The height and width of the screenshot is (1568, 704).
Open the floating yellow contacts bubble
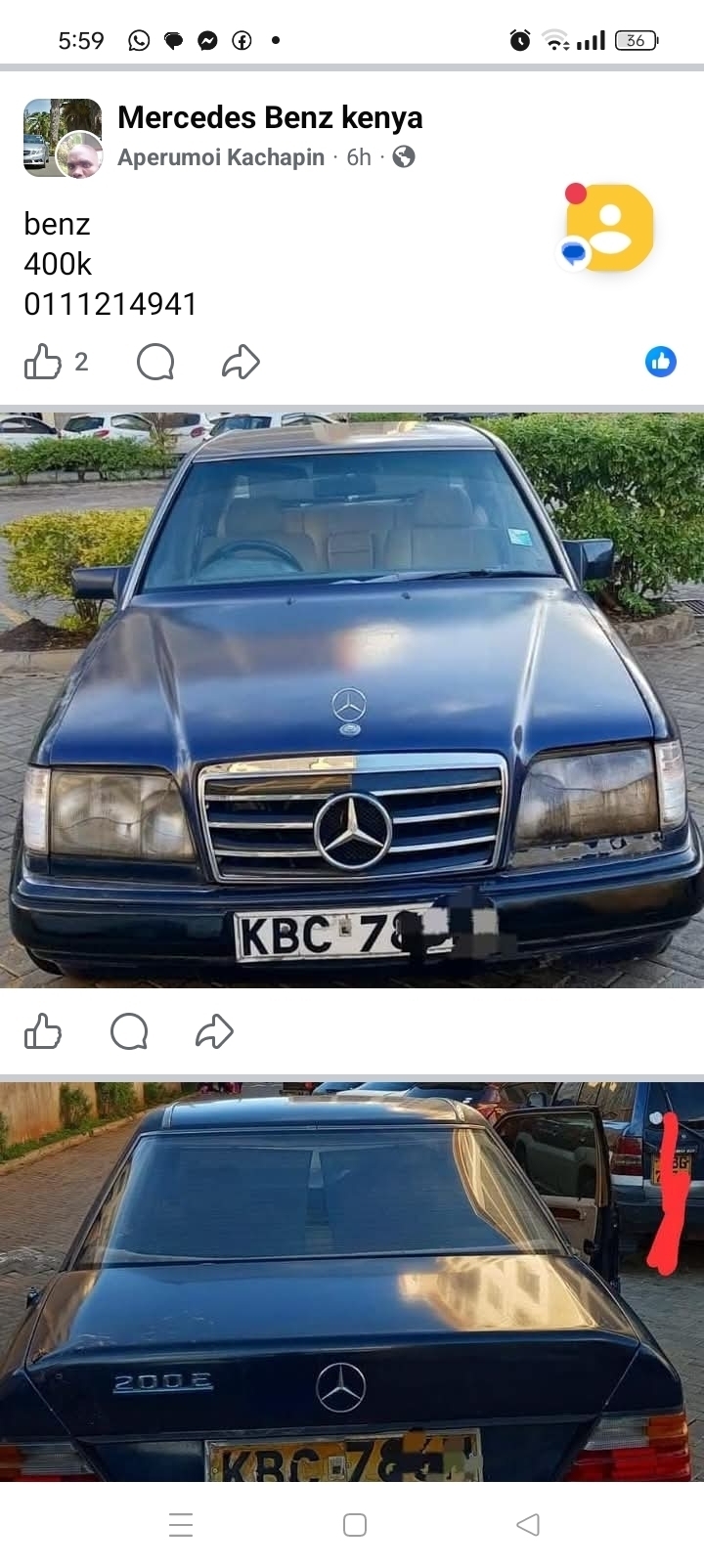pyautogui.click(x=608, y=228)
